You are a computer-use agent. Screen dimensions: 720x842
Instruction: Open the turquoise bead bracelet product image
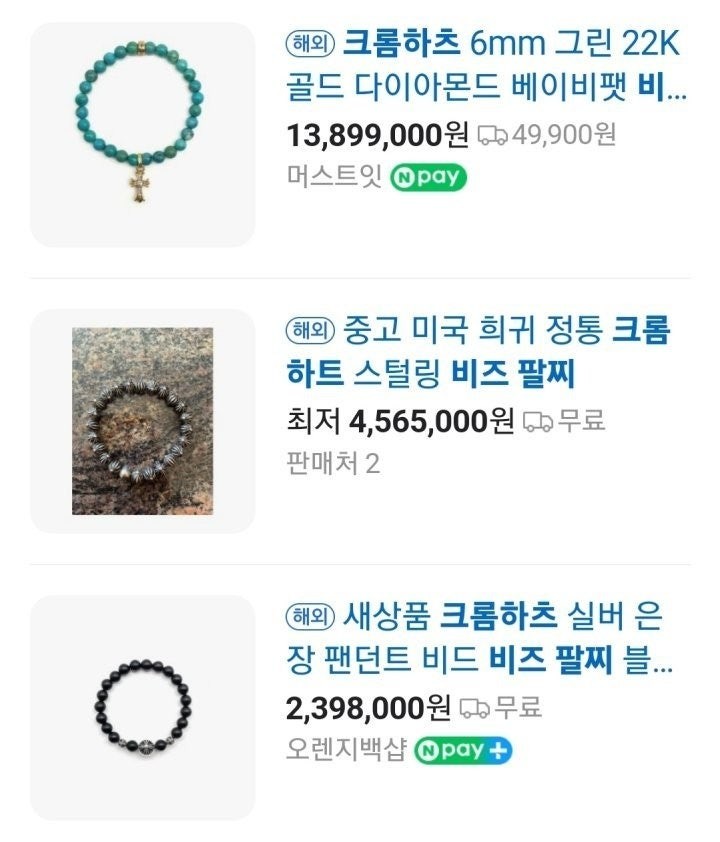[143, 134]
